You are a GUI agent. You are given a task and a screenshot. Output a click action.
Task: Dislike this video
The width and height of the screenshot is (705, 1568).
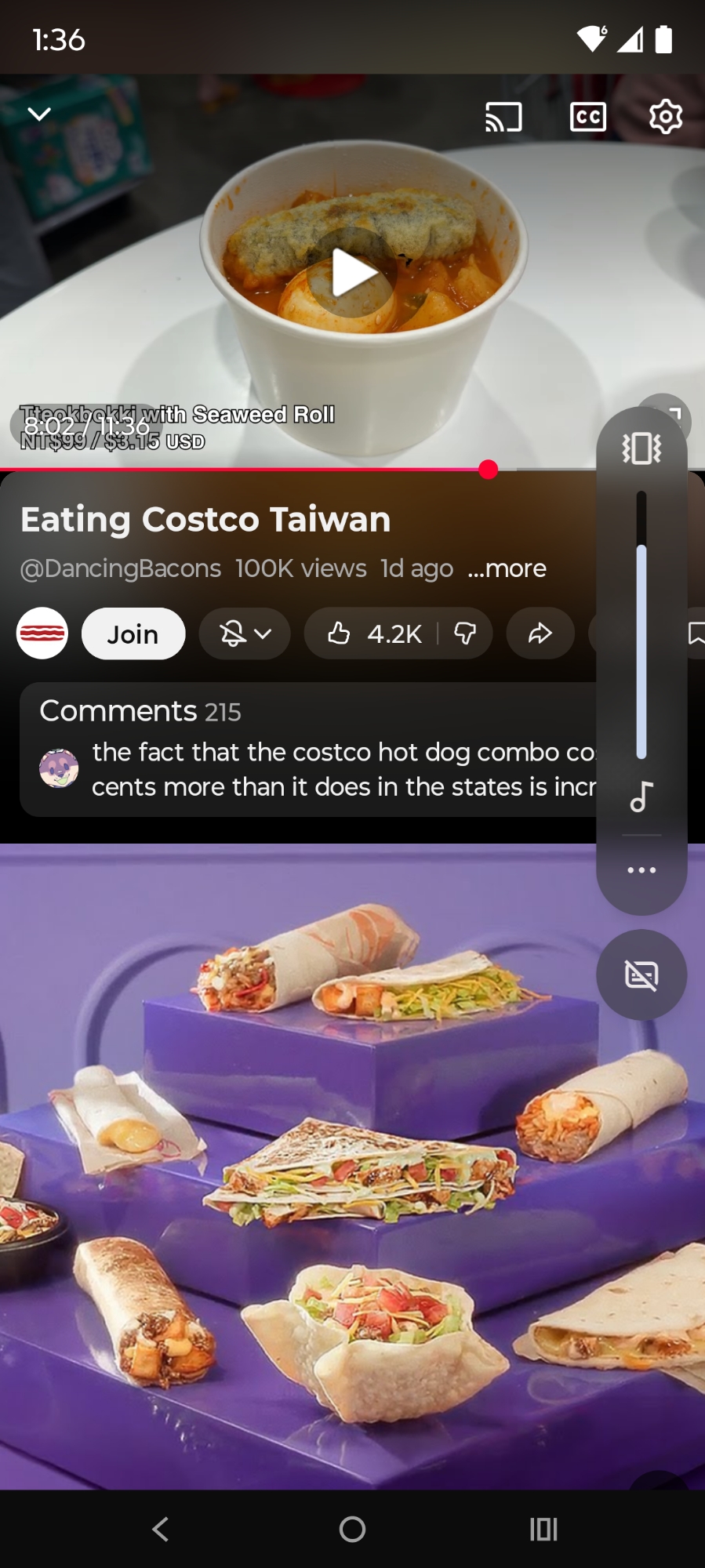[465, 633]
